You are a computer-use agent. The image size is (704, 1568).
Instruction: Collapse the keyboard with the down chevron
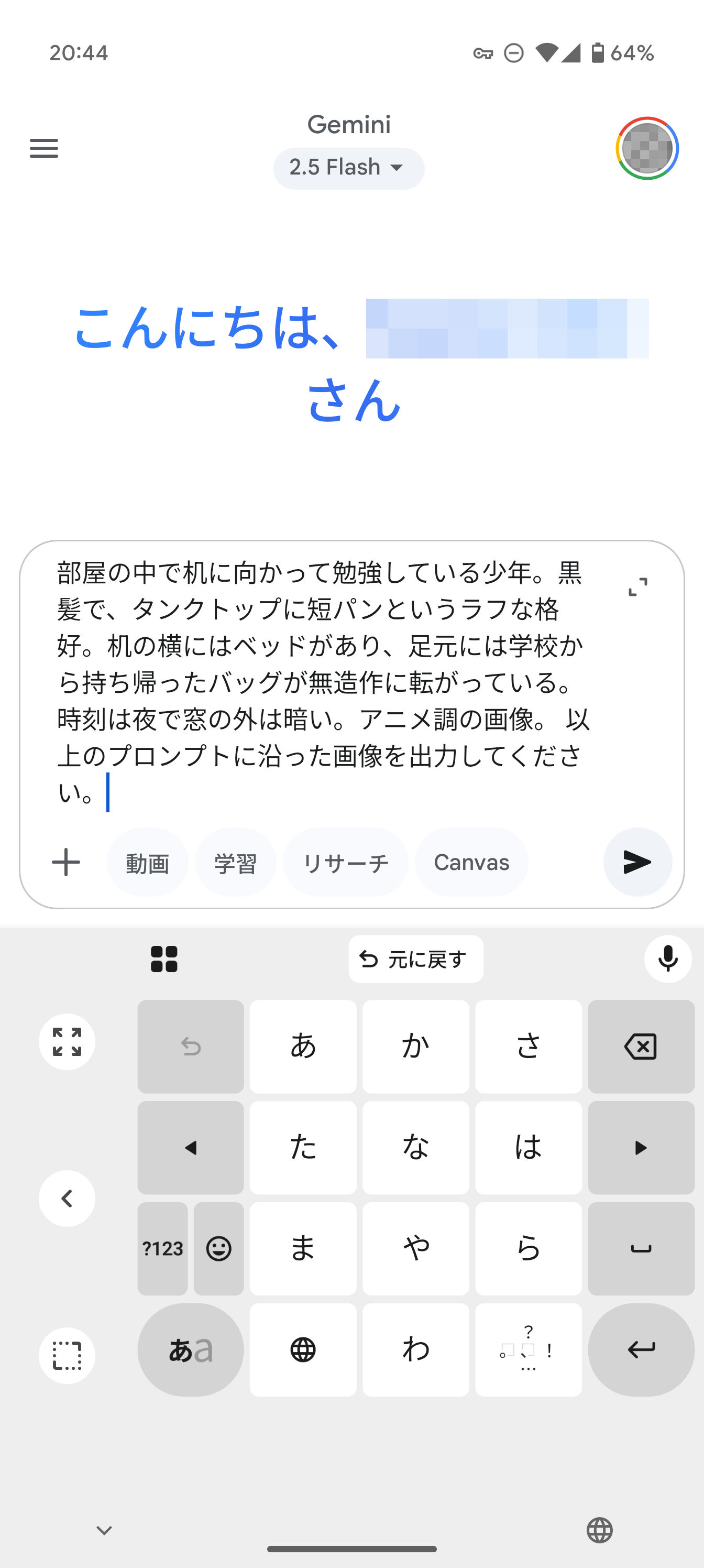(105, 1530)
